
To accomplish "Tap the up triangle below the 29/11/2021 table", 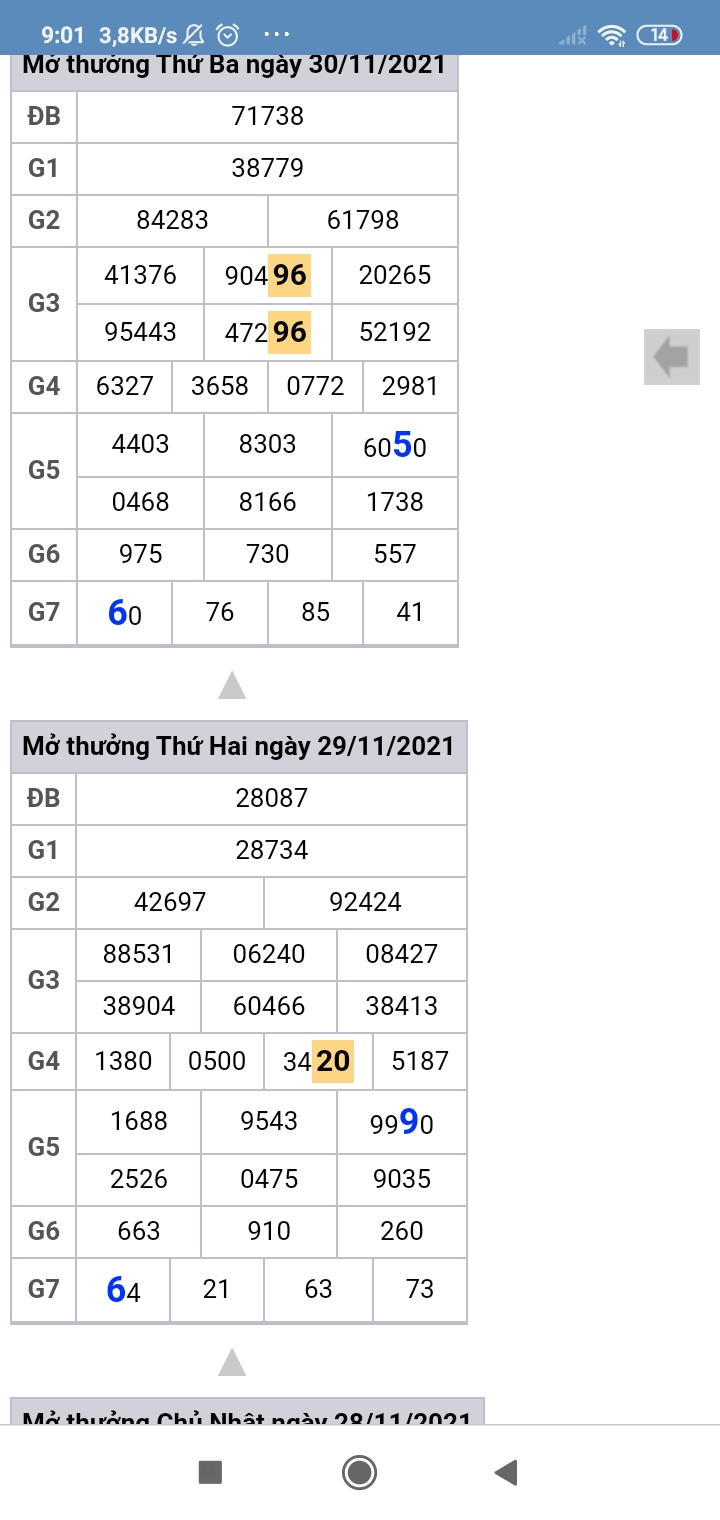I will [232, 1362].
